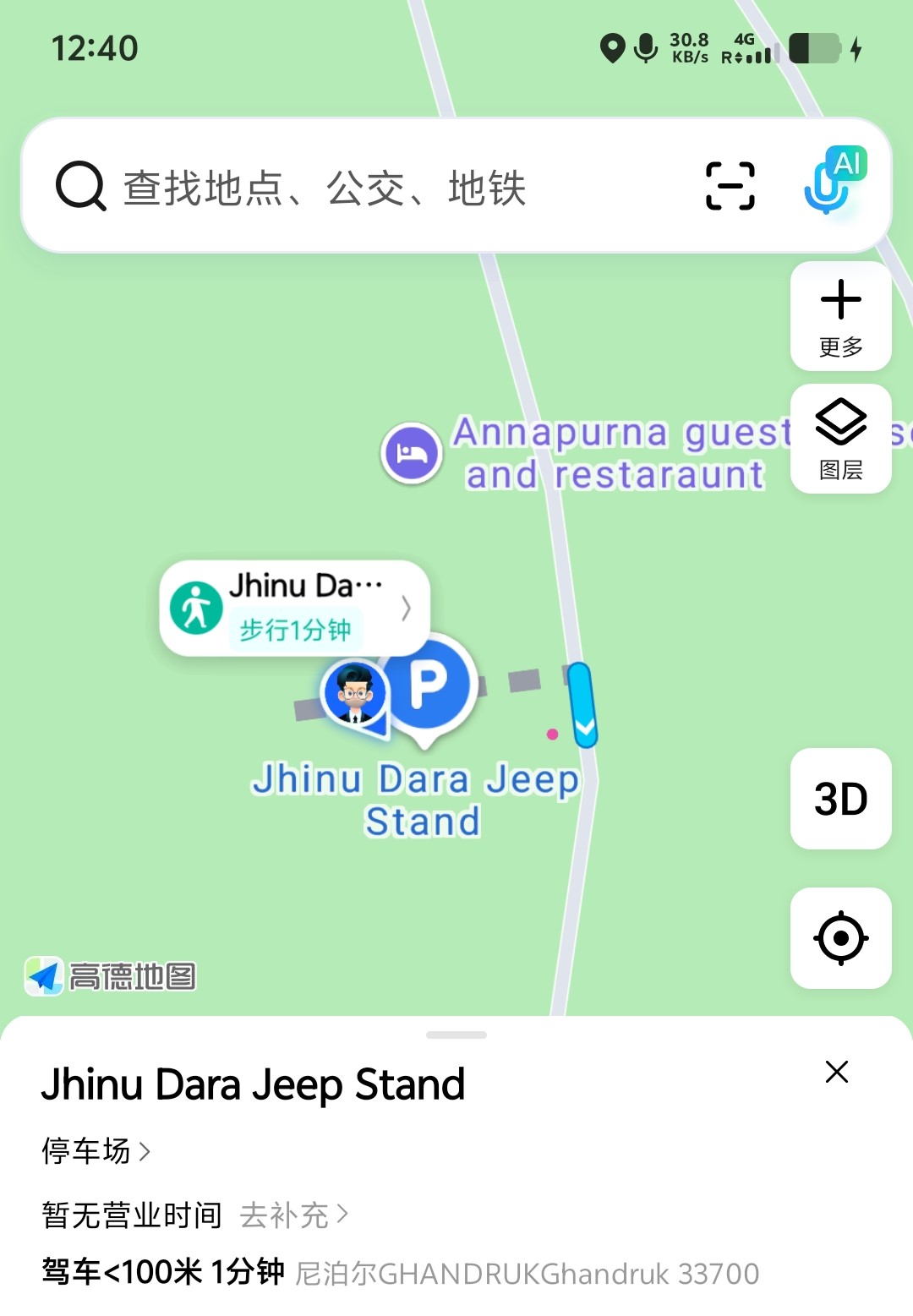Switch map to 3D view

840,800
